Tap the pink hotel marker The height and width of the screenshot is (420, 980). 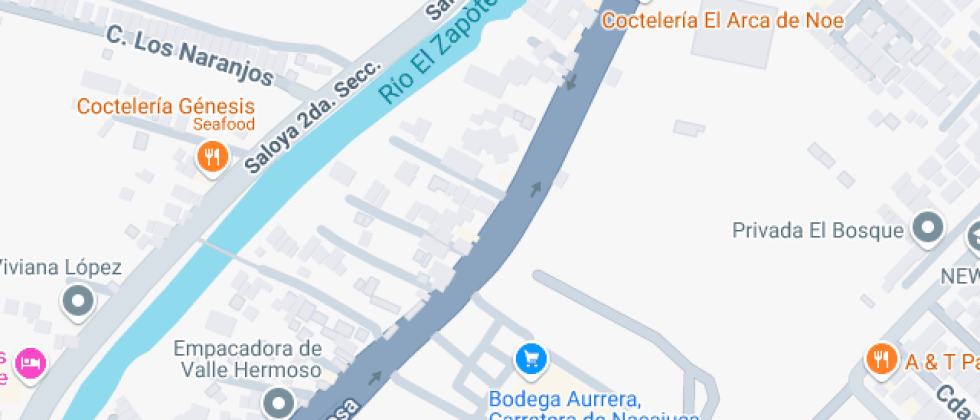[x=33, y=361]
